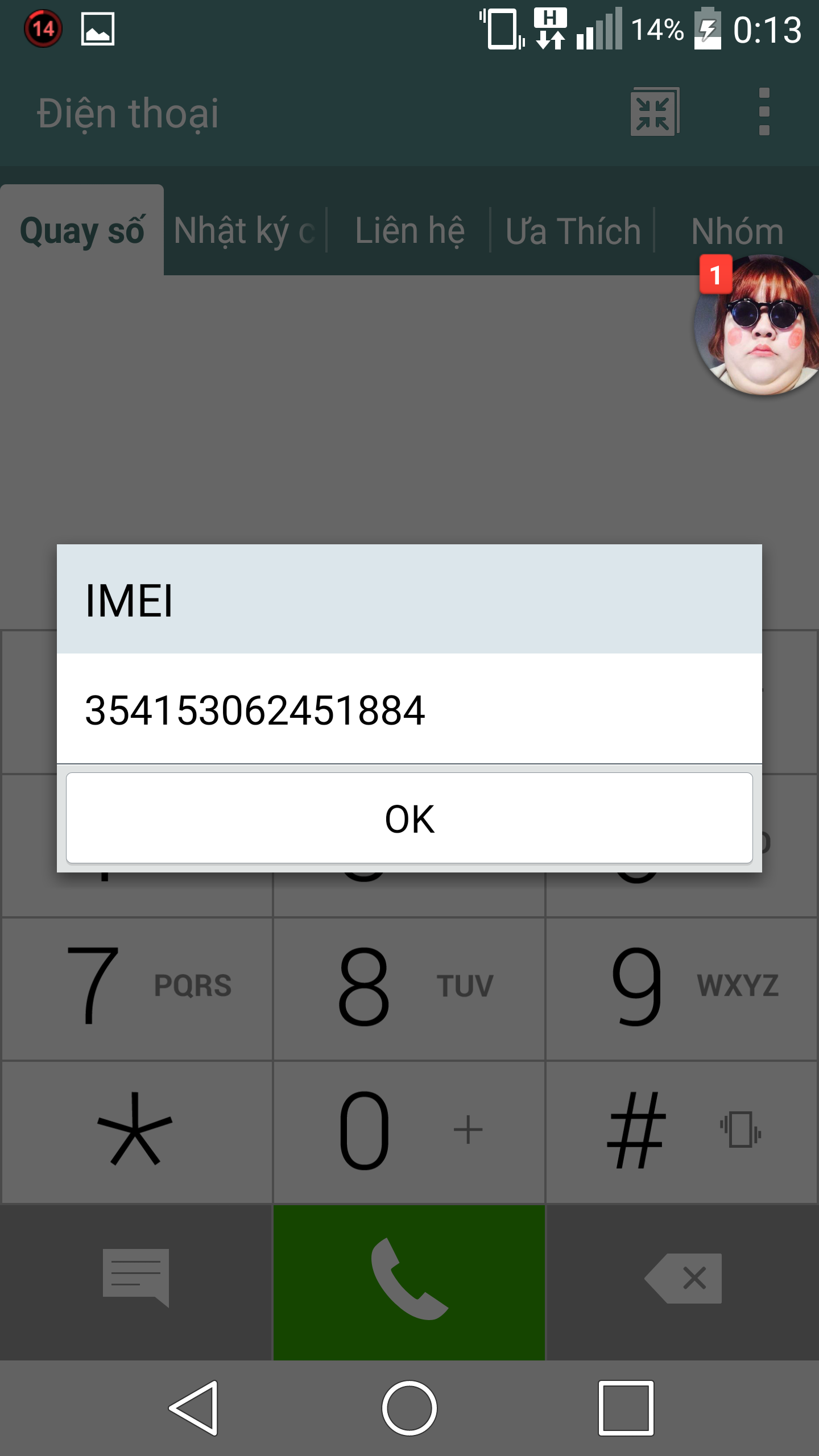Screen dimensions: 819x1456
Task: Switch to the Nhật ký tab
Action: [x=245, y=231]
